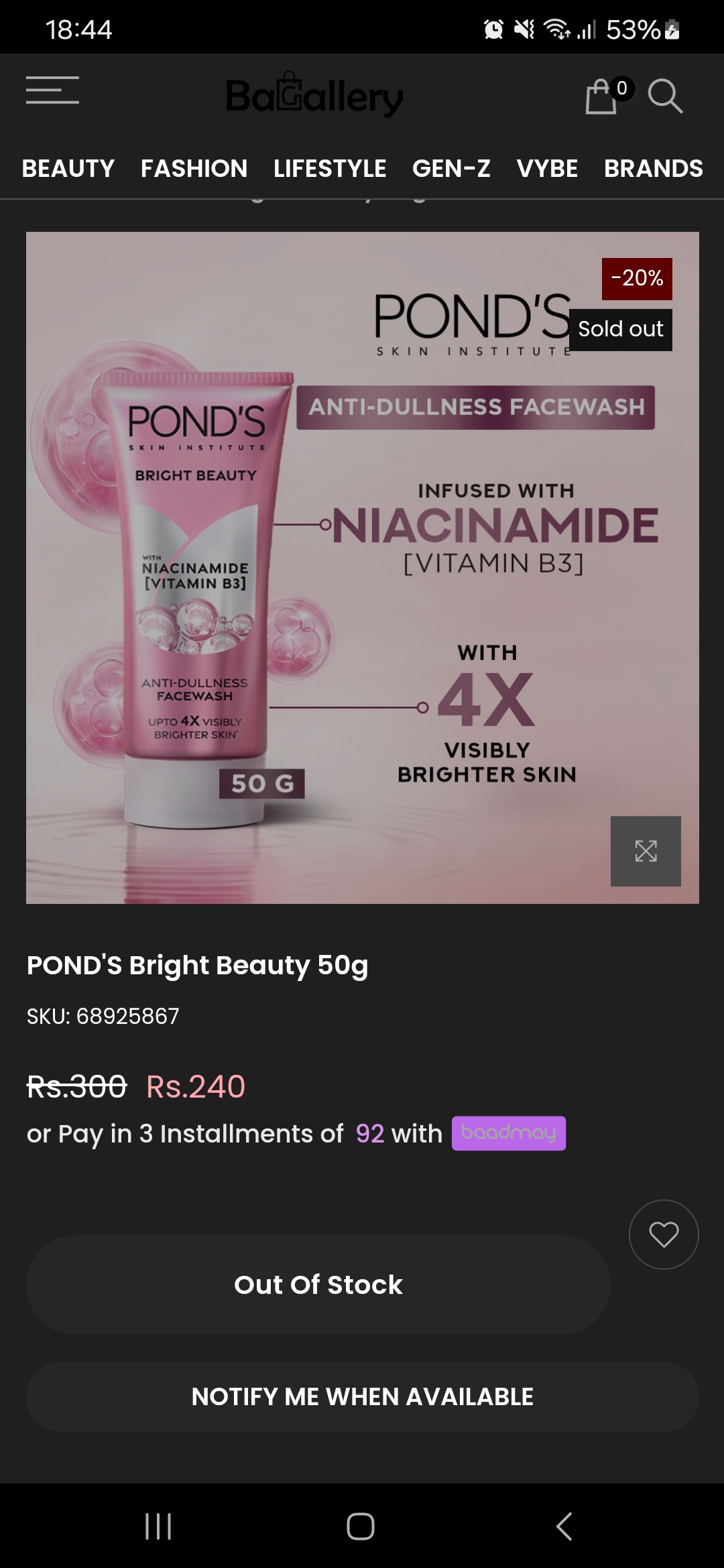The image size is (724, 1568).
Task: Open the baadmay installments badge
Action: point(508,1133)
